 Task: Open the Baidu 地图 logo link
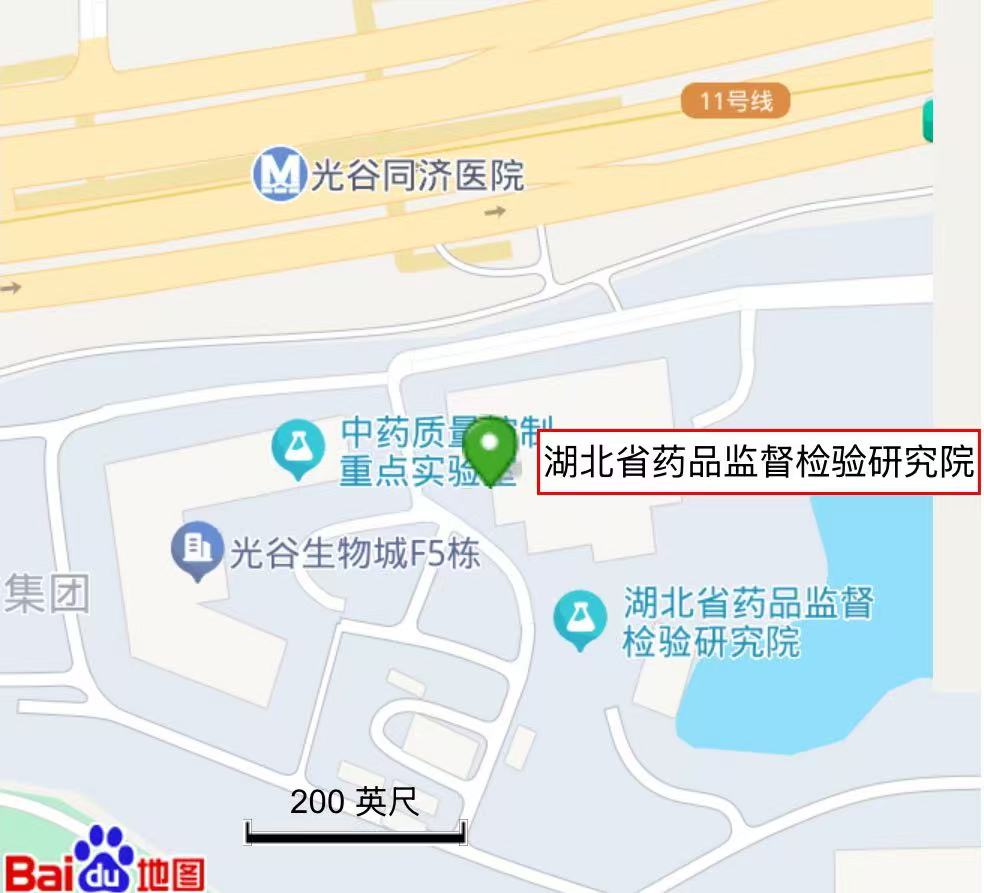tap(104, 863)
